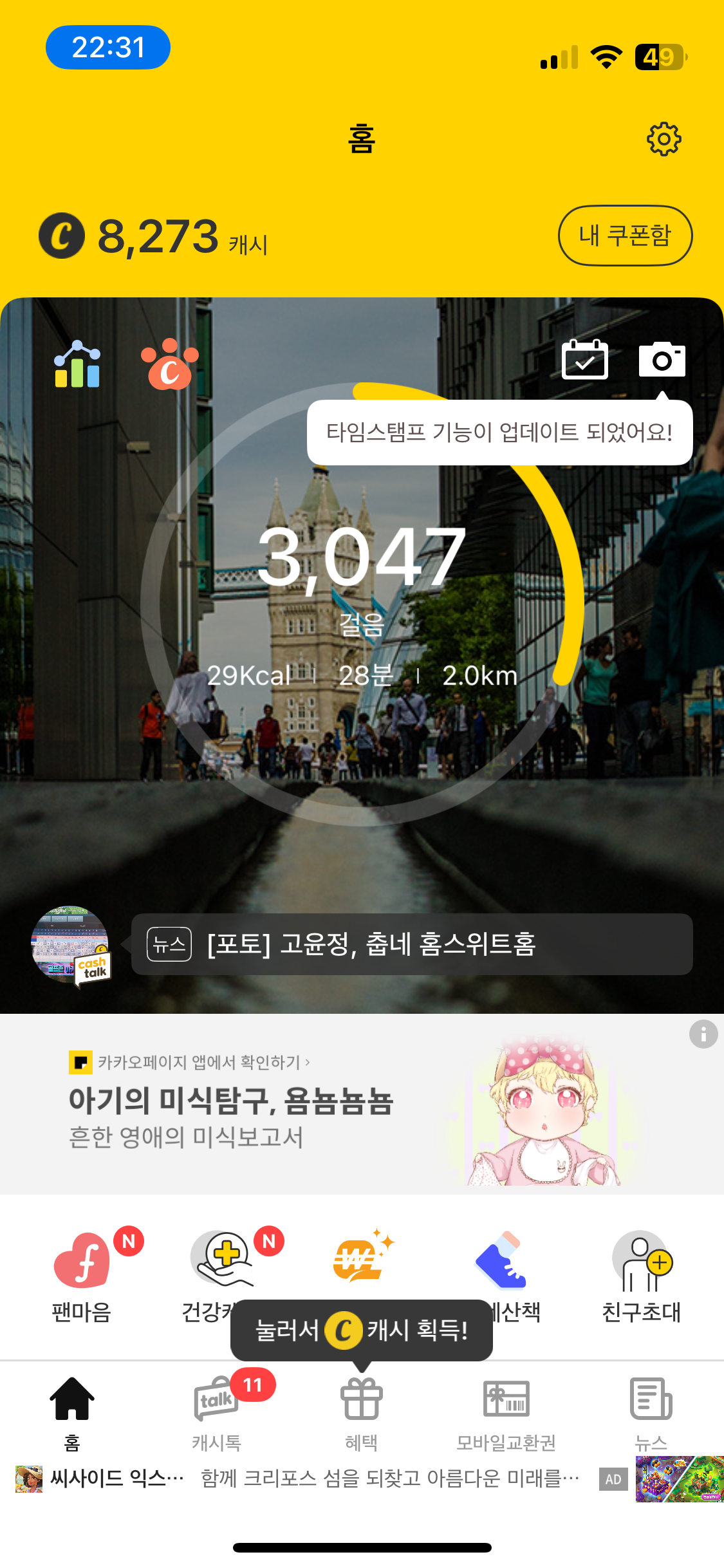Tap the orange paw cash icon
This screenshot has width=724, height=1568.
170,364
